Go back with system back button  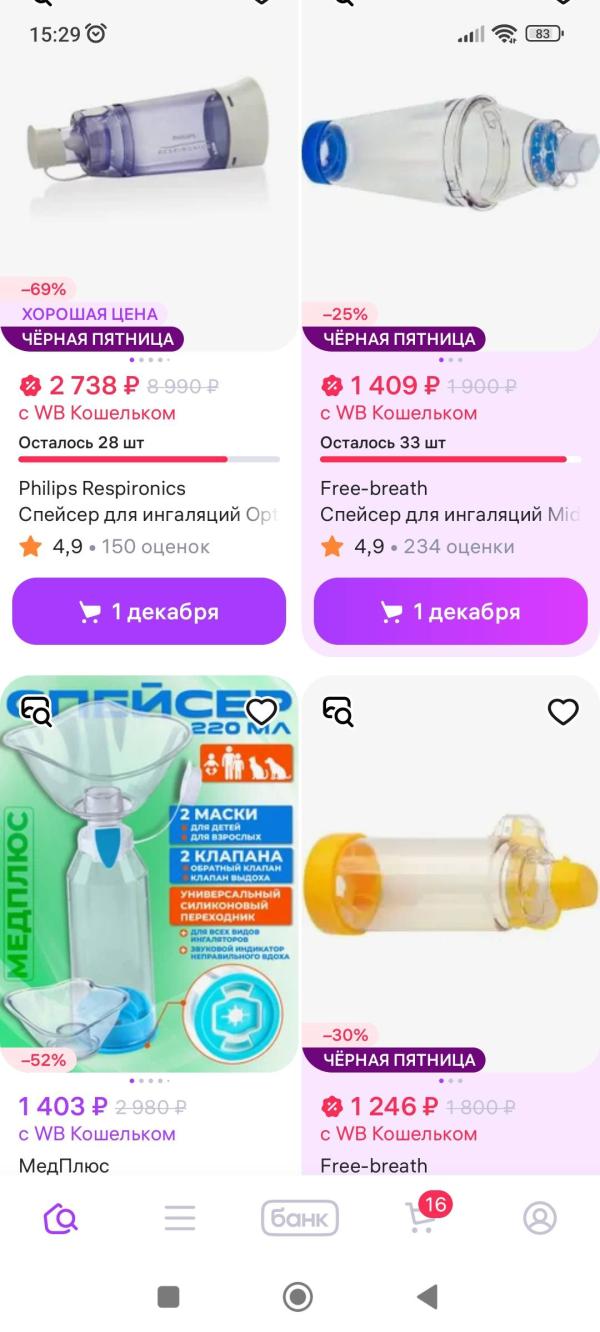coord(427,1297)
